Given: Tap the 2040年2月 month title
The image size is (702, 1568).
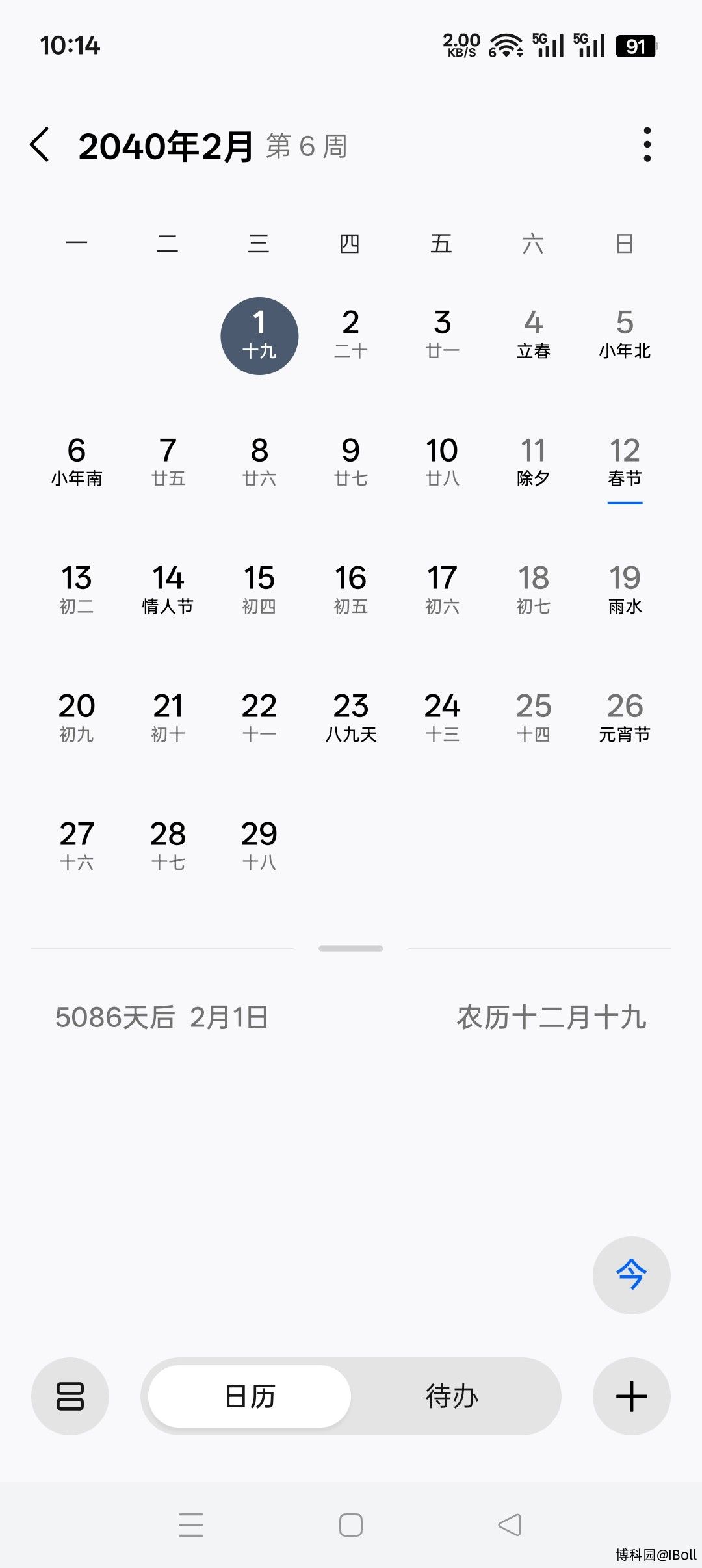Looking at the screenshot, I should [166, 146].
